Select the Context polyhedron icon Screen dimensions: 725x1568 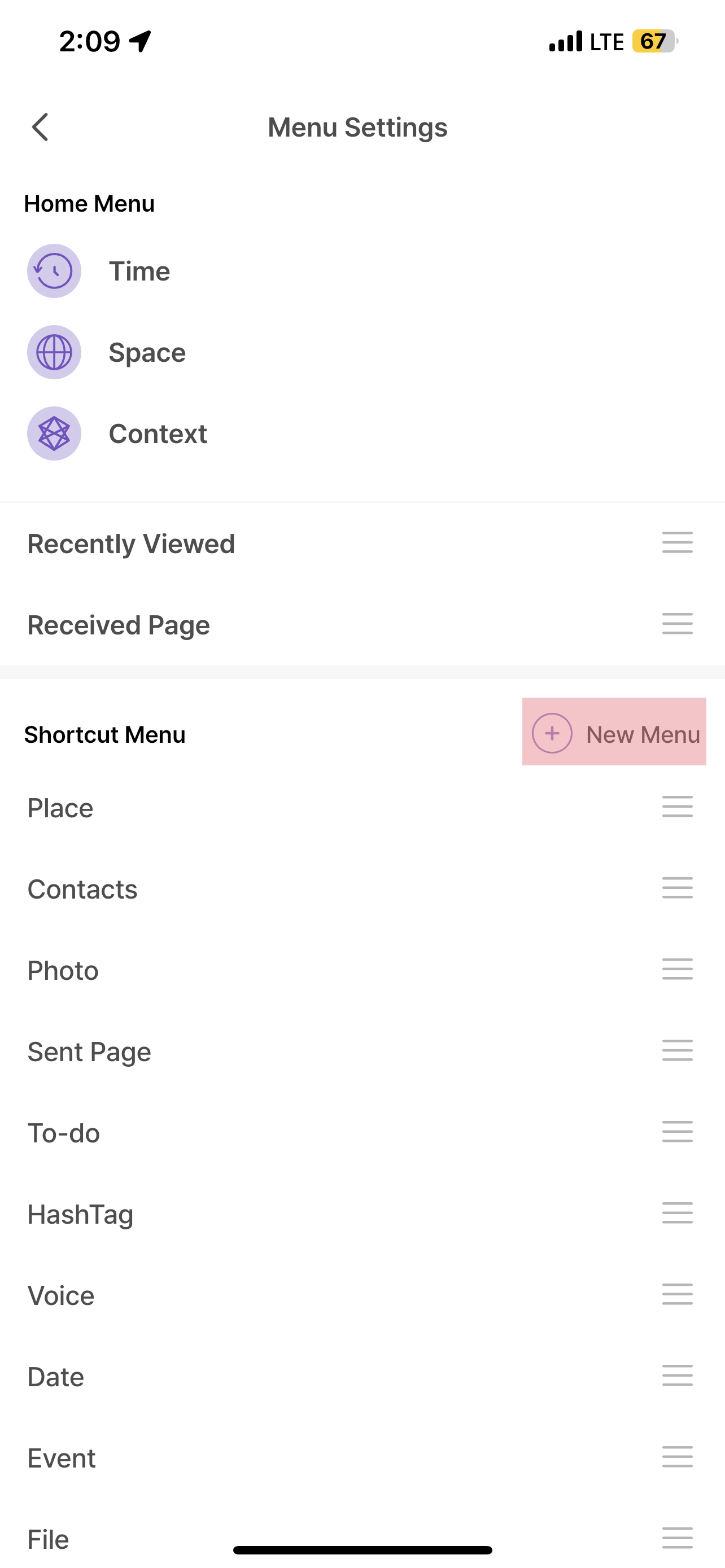coord(54,433)
